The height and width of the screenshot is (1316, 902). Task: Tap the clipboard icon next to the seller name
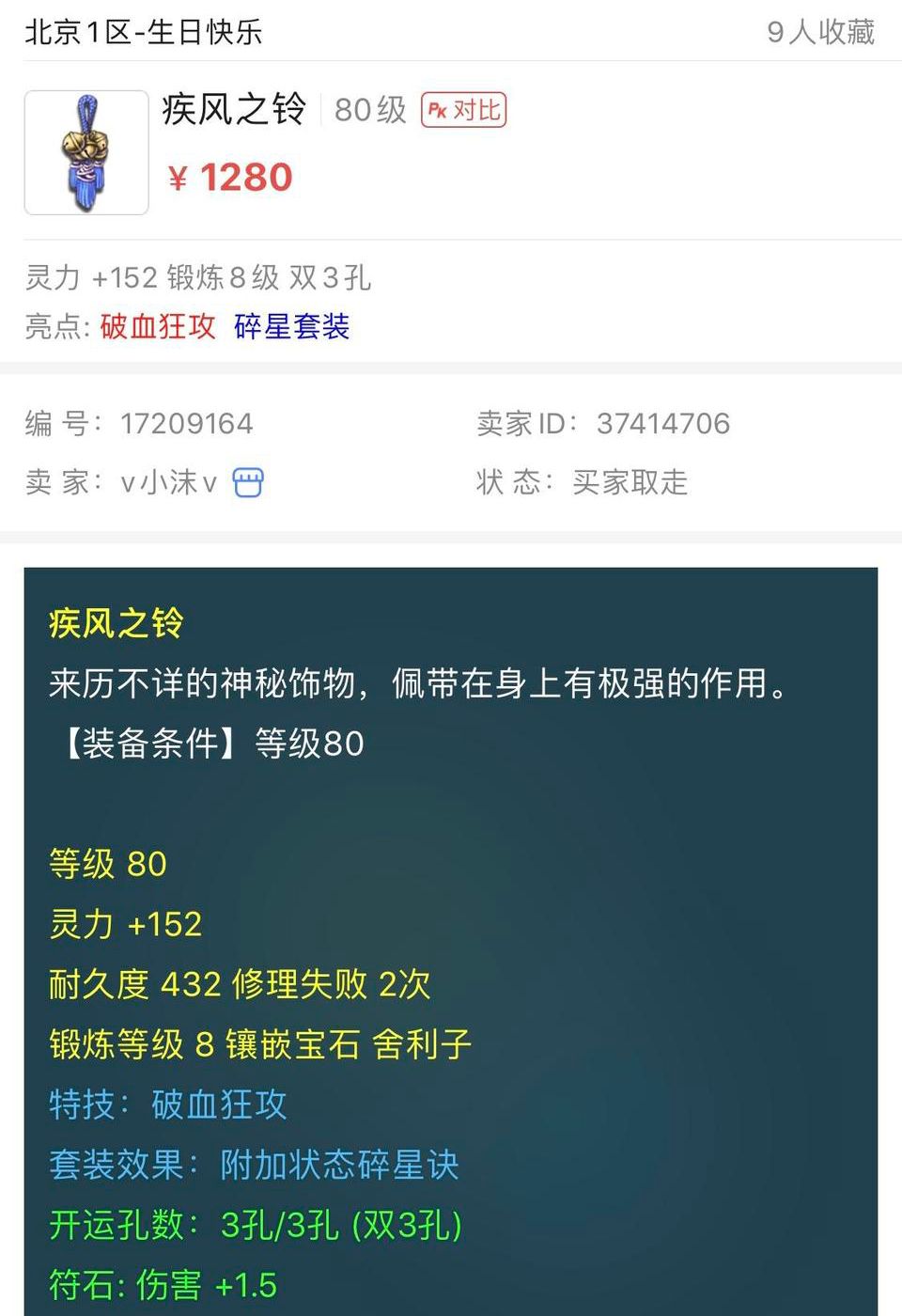tap(247, 481)
